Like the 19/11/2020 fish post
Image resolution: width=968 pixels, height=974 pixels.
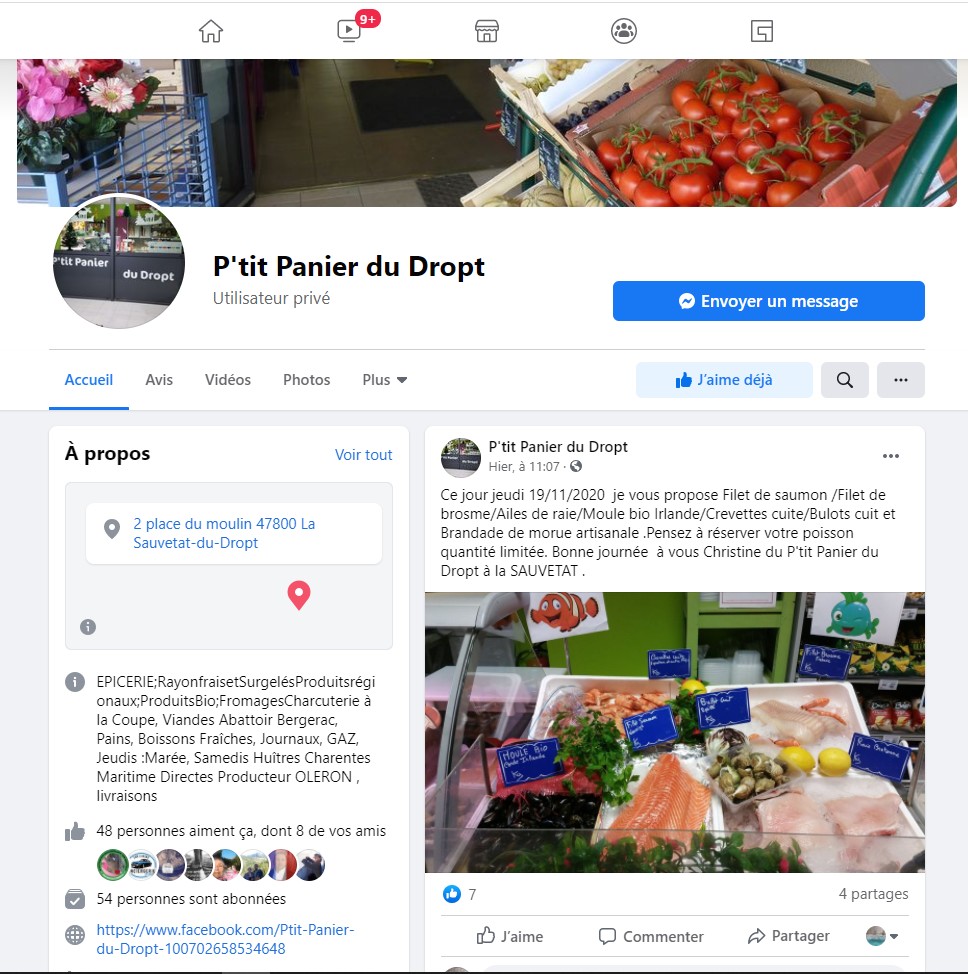(x=510, y=936)
